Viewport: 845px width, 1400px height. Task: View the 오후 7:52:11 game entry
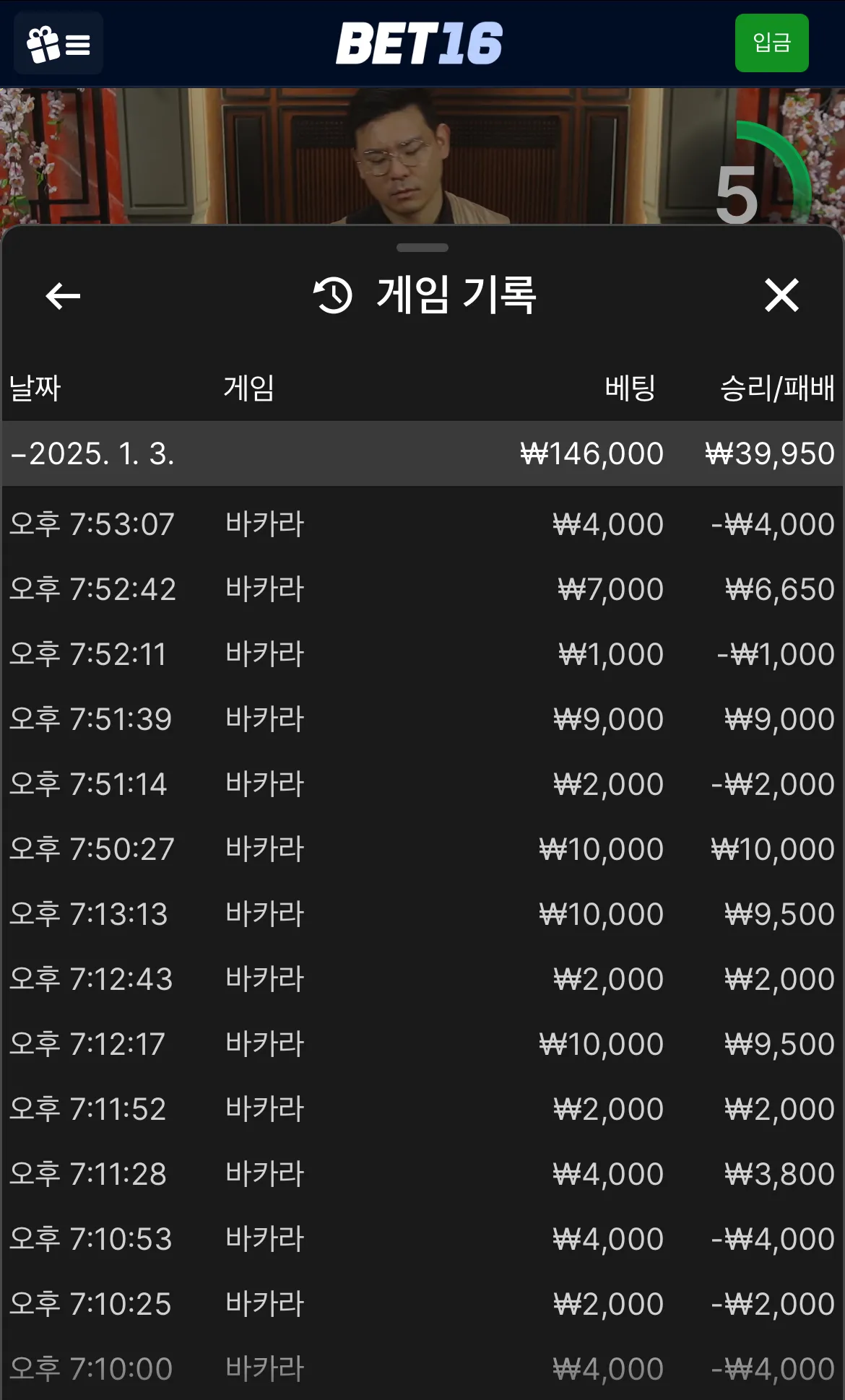click(422, 654)
